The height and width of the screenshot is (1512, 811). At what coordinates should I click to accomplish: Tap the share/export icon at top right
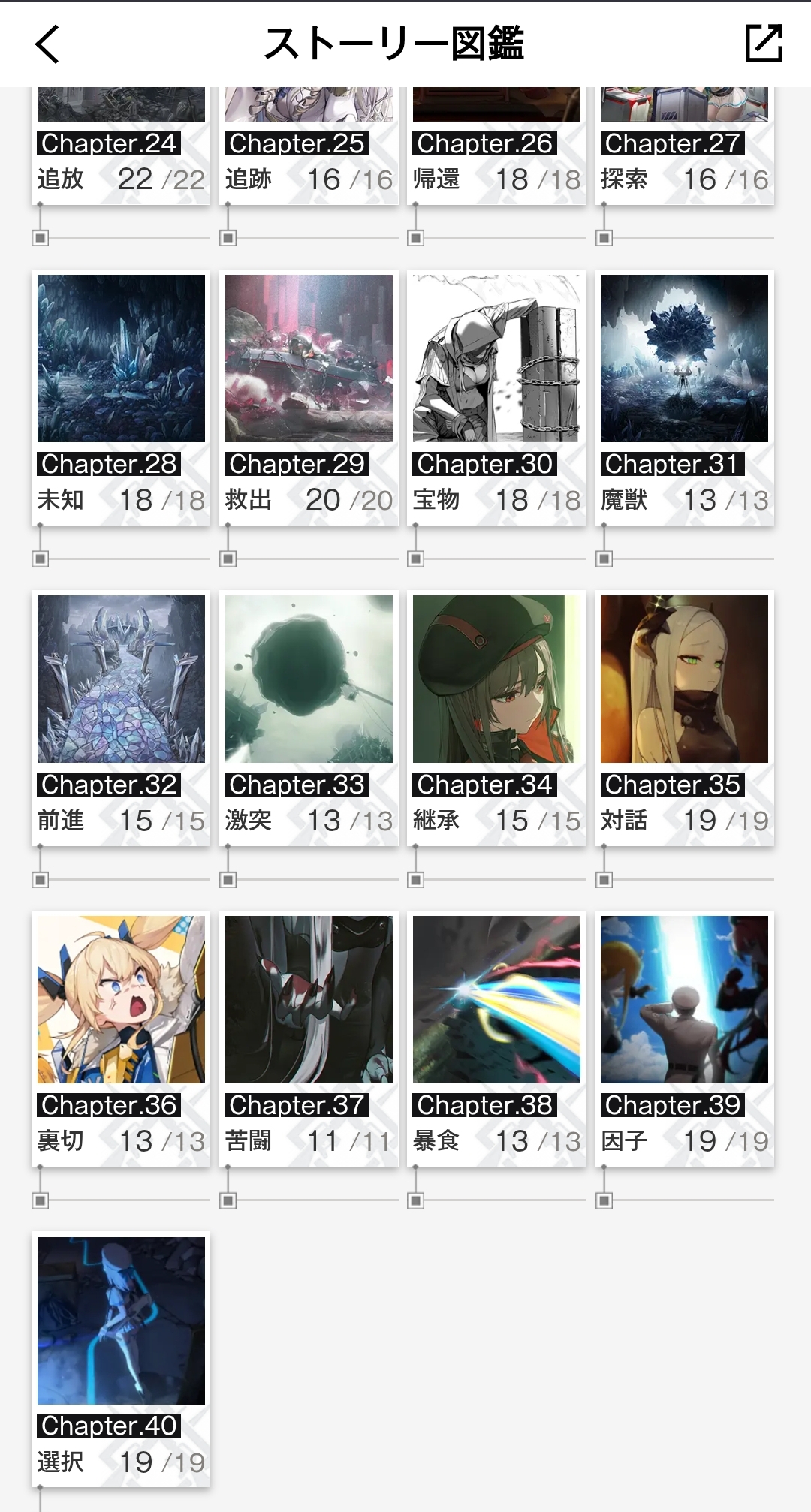click(764, 44)
